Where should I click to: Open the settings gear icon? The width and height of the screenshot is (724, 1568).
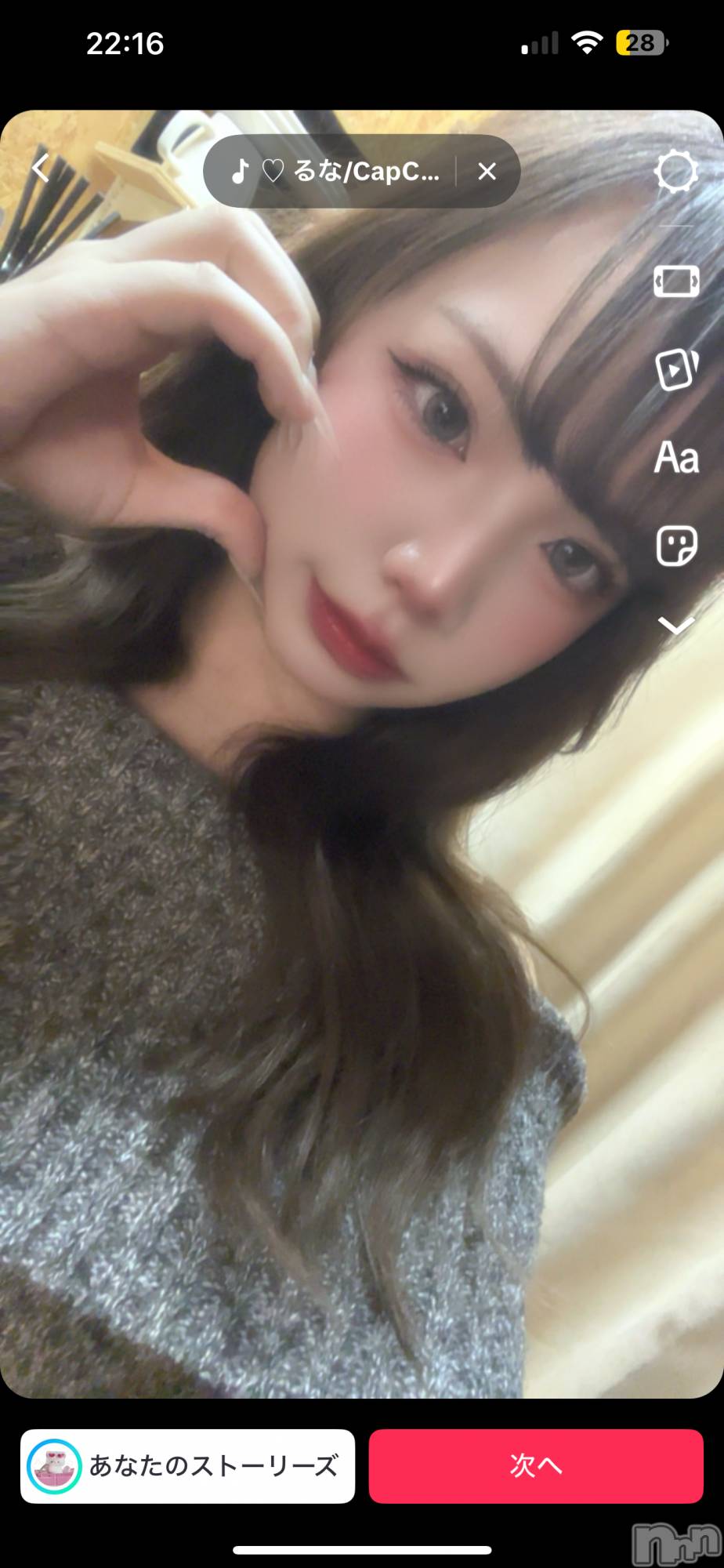pyautogui.click(x=675, y=171)
